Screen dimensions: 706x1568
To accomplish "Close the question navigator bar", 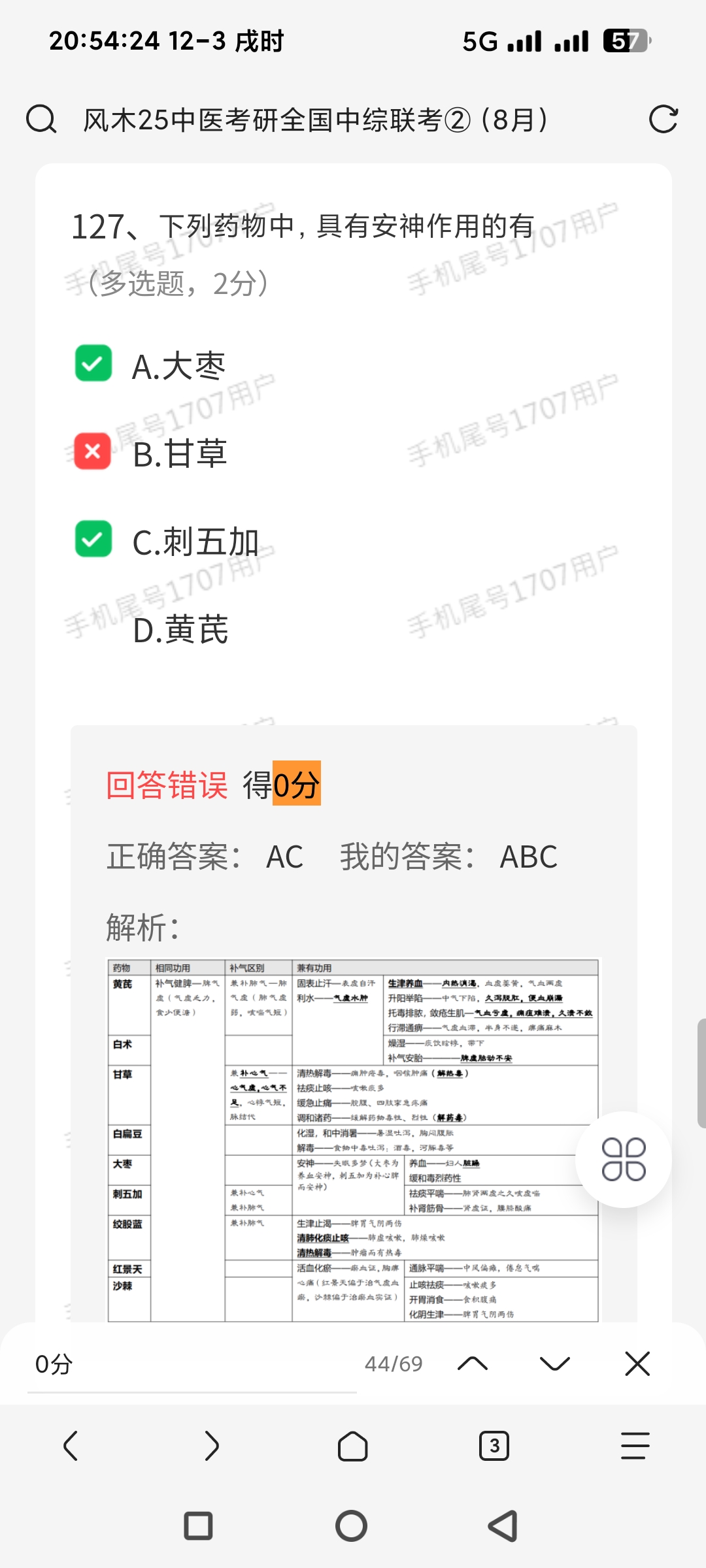I will coord(637,1364).
